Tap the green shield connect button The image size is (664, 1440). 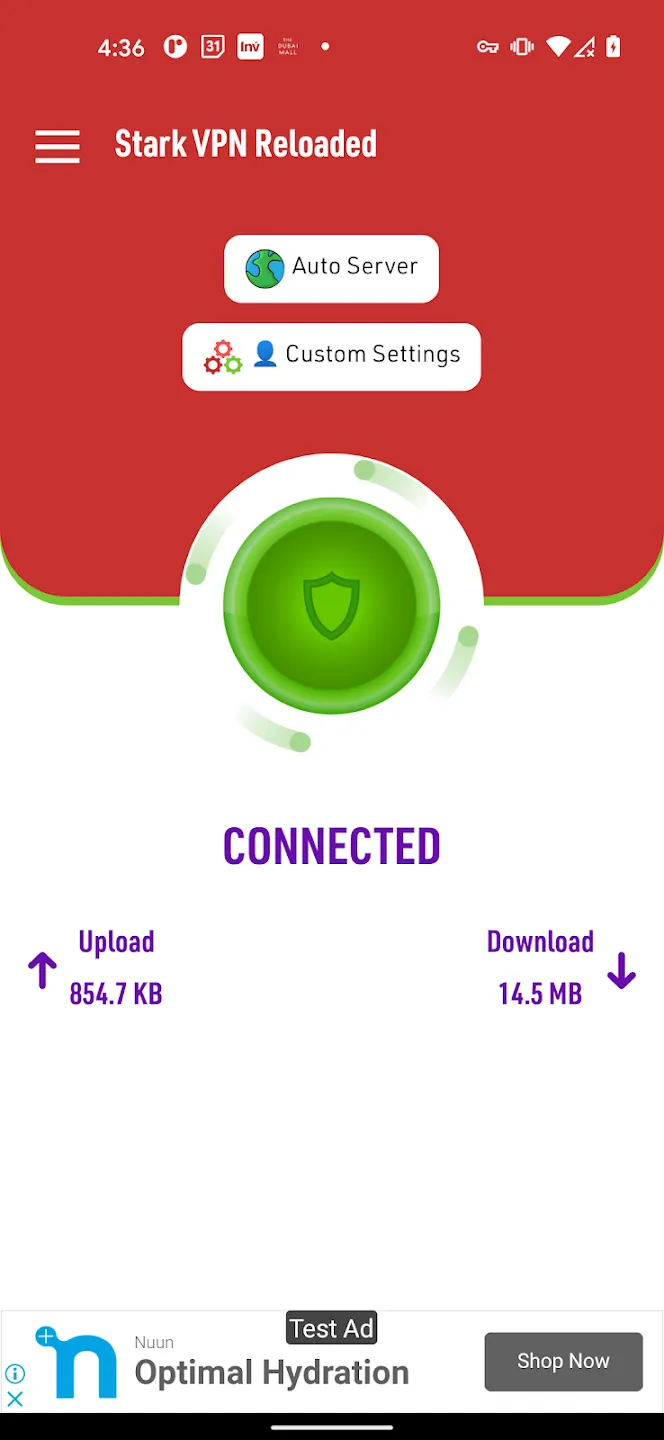pos(331,606)
